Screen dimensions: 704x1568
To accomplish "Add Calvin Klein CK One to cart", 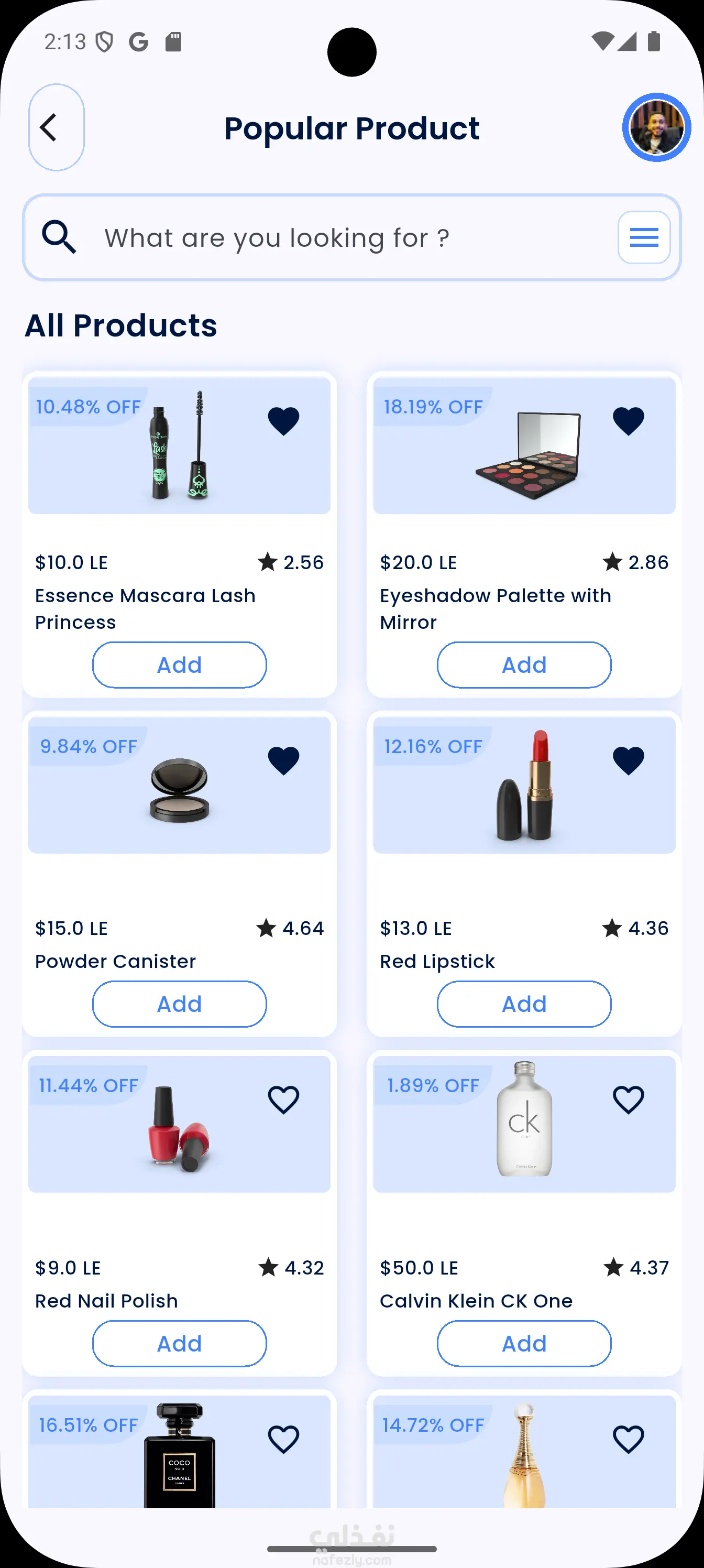I will 524,1344.
